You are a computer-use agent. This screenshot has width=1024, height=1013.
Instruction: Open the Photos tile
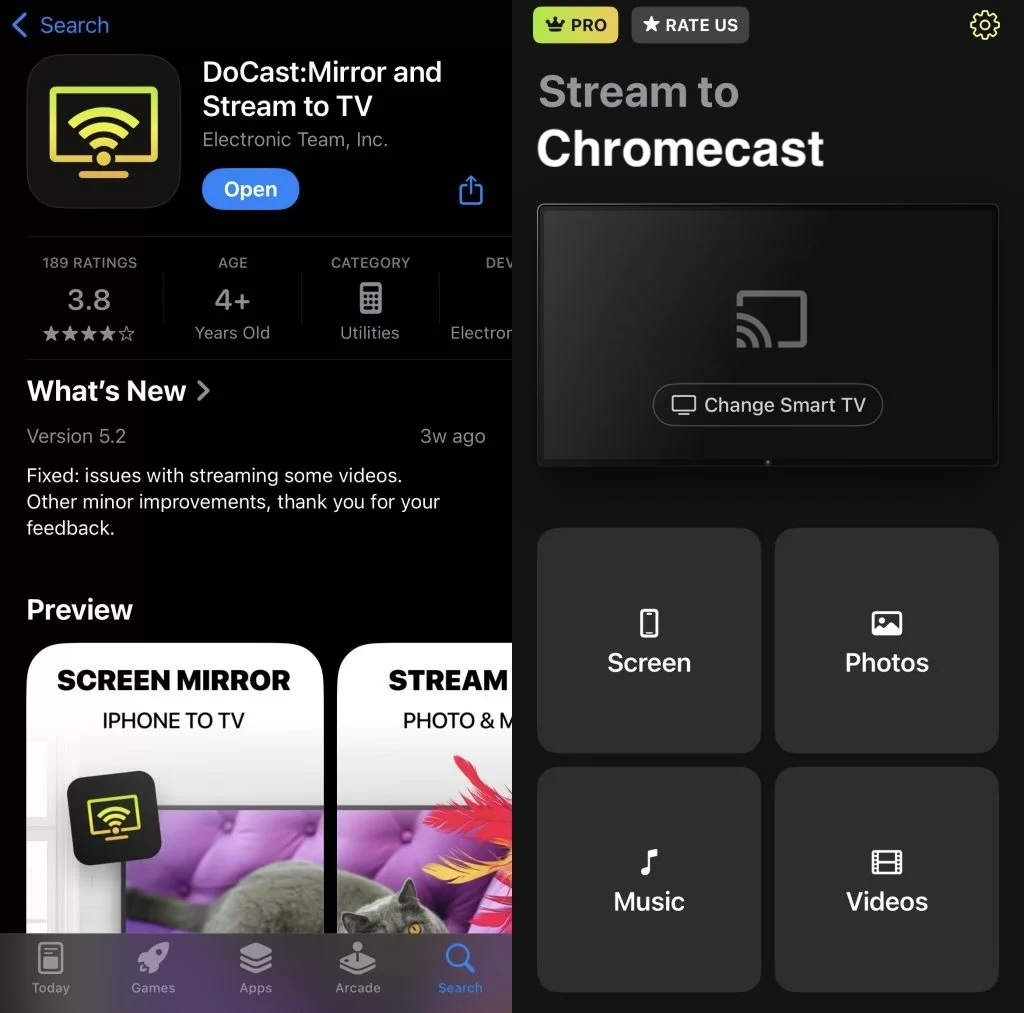pyautogui.click(x=886, y=641)
